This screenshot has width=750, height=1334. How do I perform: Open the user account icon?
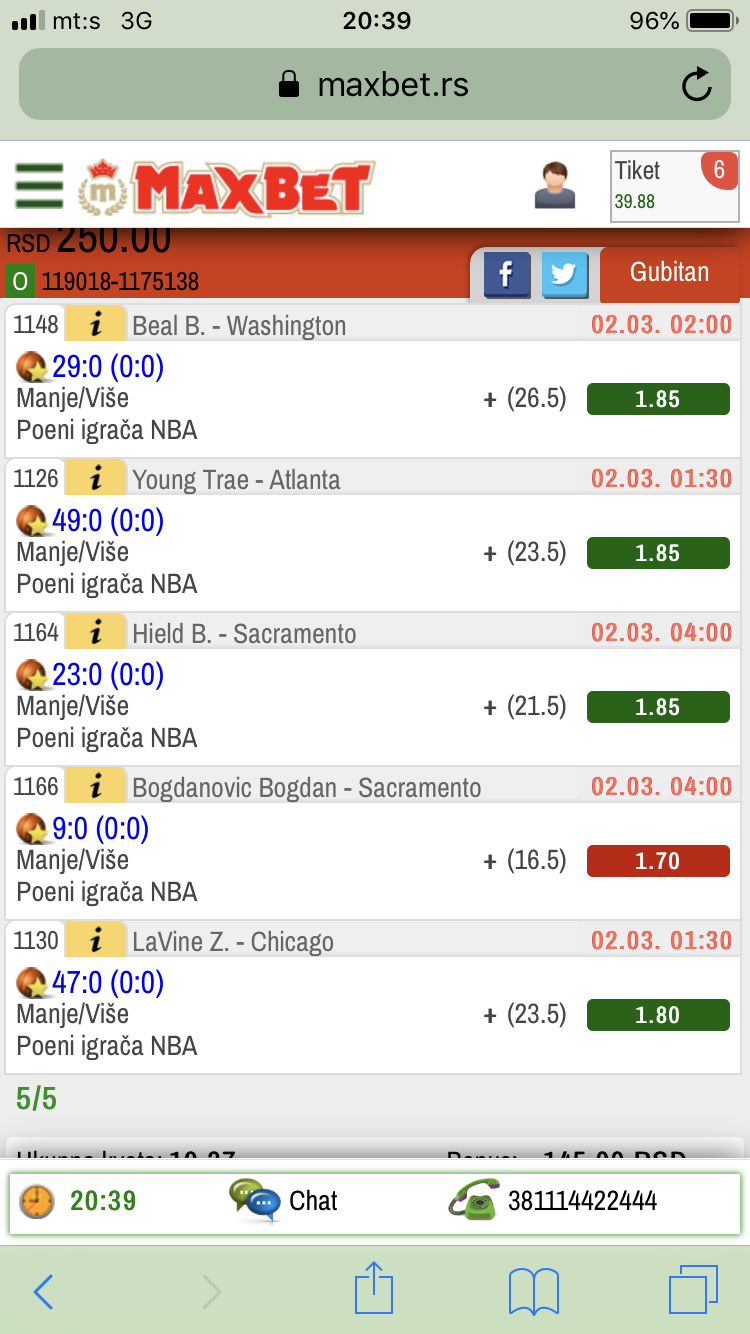coord(555,185)
